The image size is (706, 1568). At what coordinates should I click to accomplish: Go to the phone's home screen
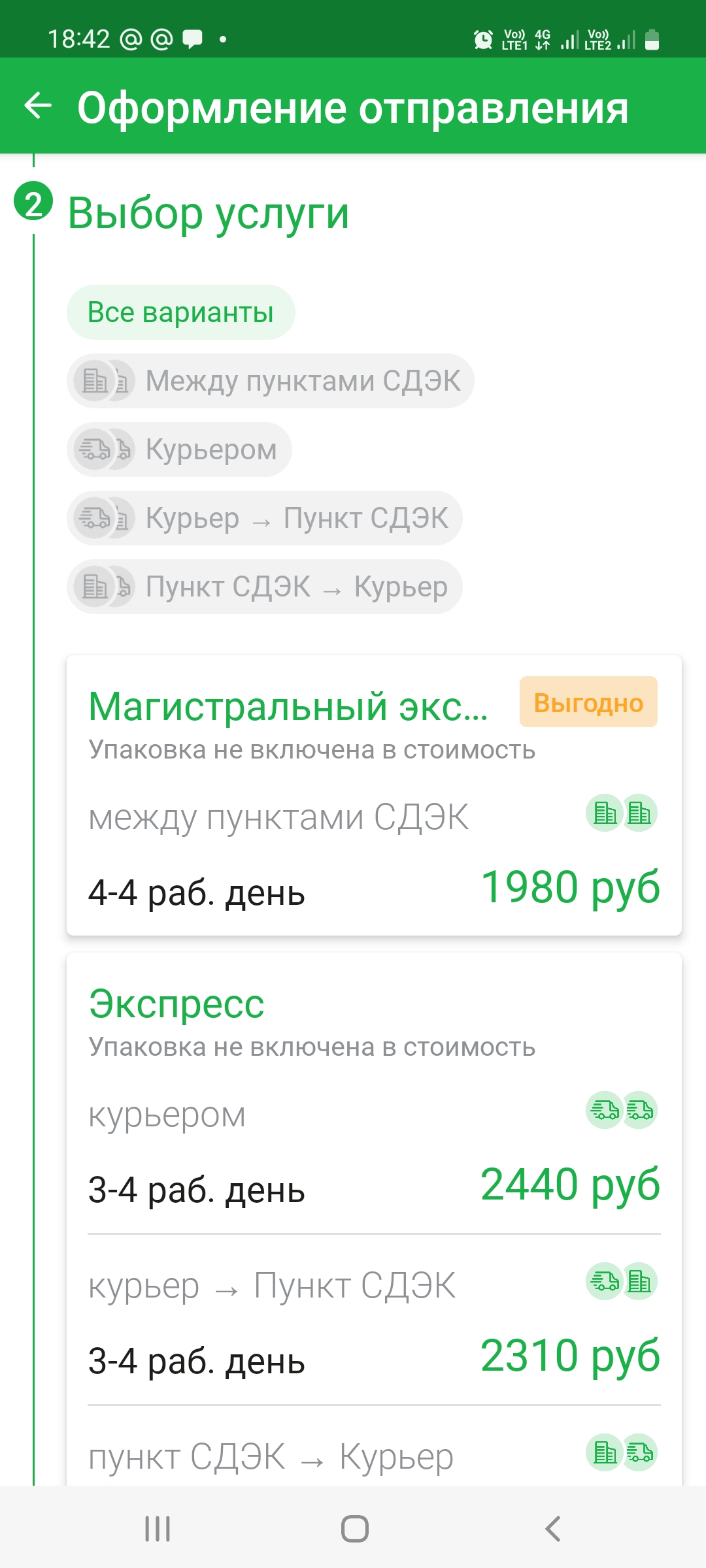point(354,1529)
